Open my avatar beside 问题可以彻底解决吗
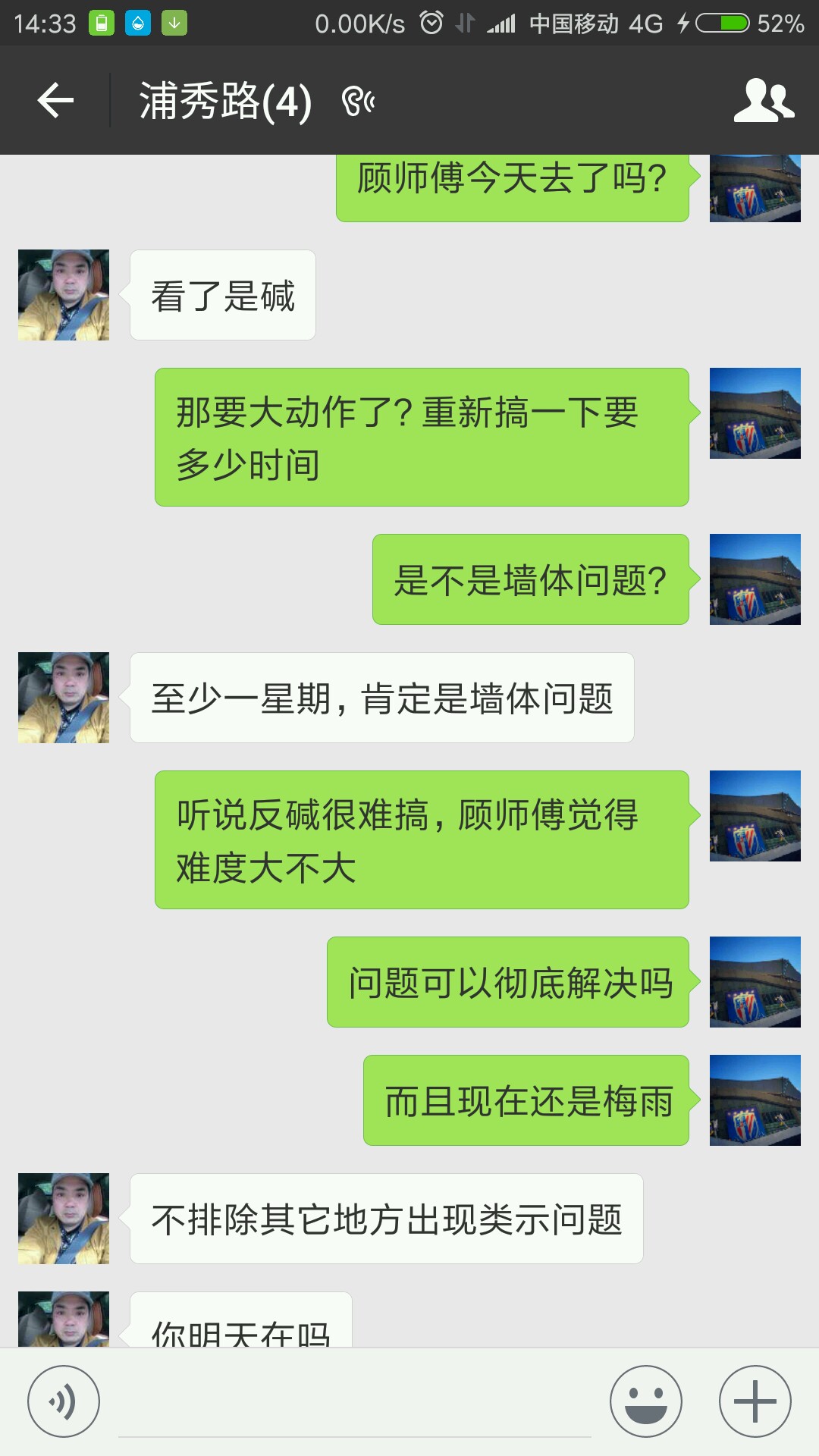Screen dimensions: 819x1456 (755, 982)
